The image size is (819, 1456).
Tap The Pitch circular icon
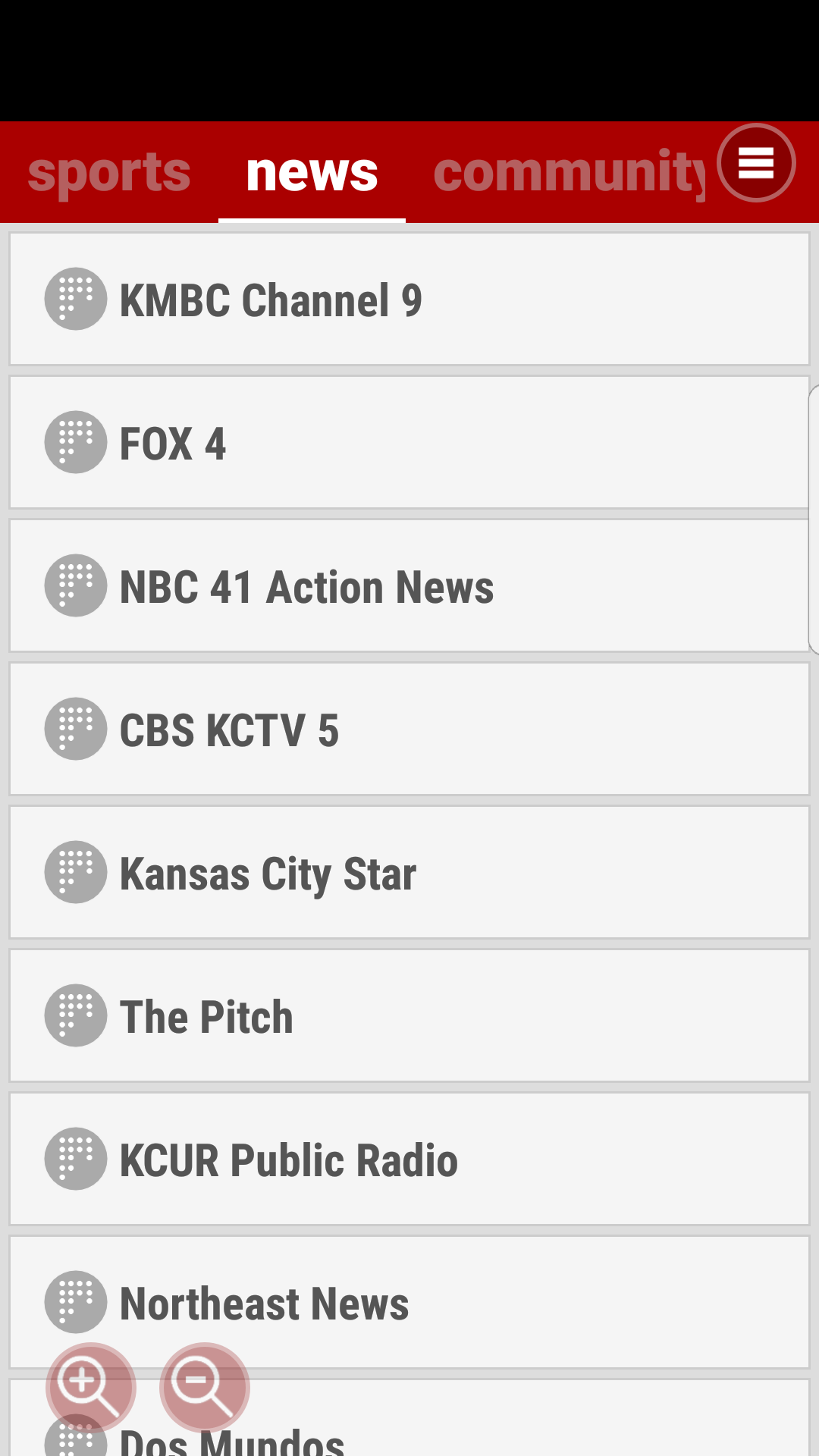[75, 1015]
